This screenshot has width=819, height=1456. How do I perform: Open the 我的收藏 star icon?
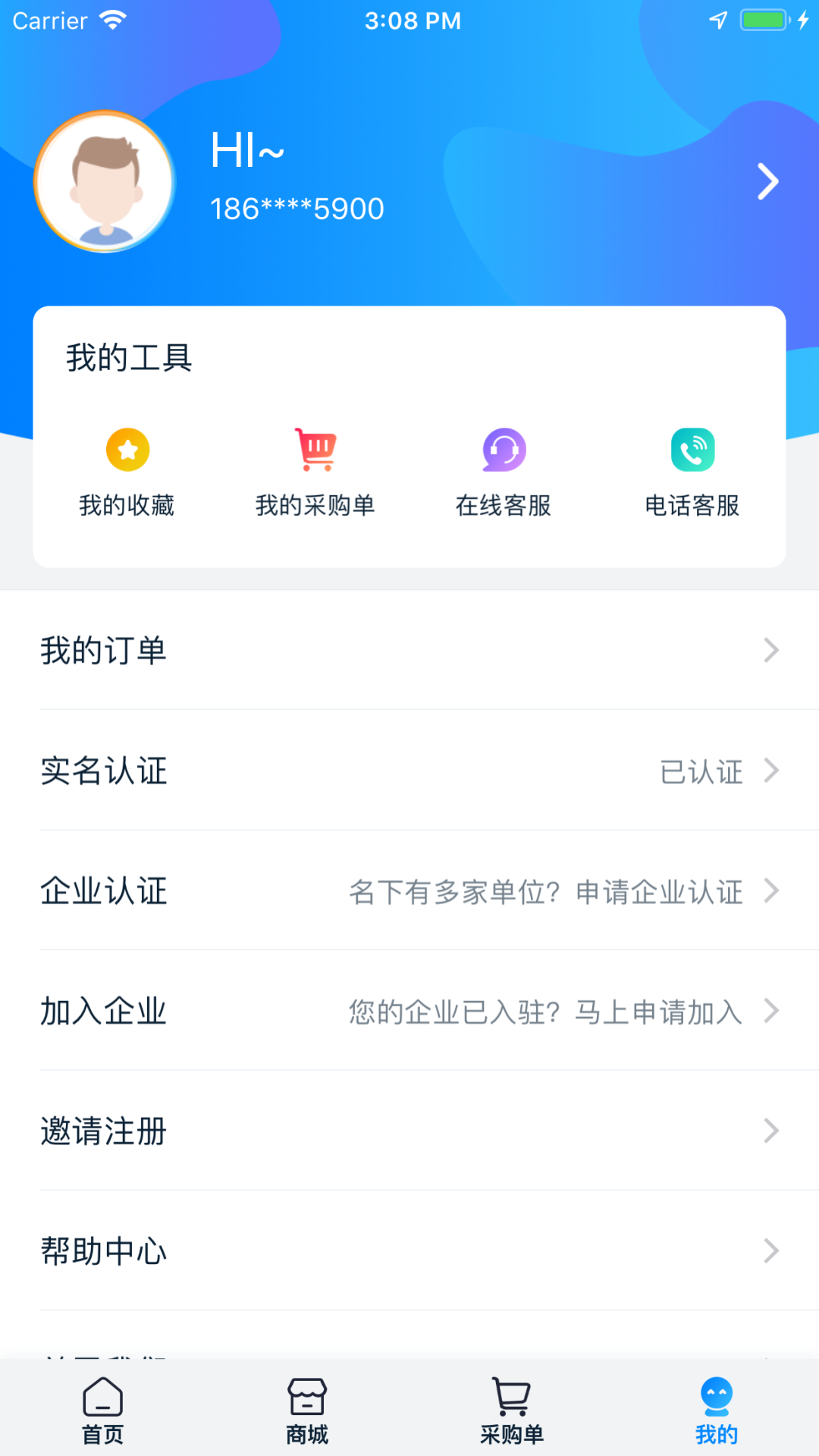click(x=127, y=449)
